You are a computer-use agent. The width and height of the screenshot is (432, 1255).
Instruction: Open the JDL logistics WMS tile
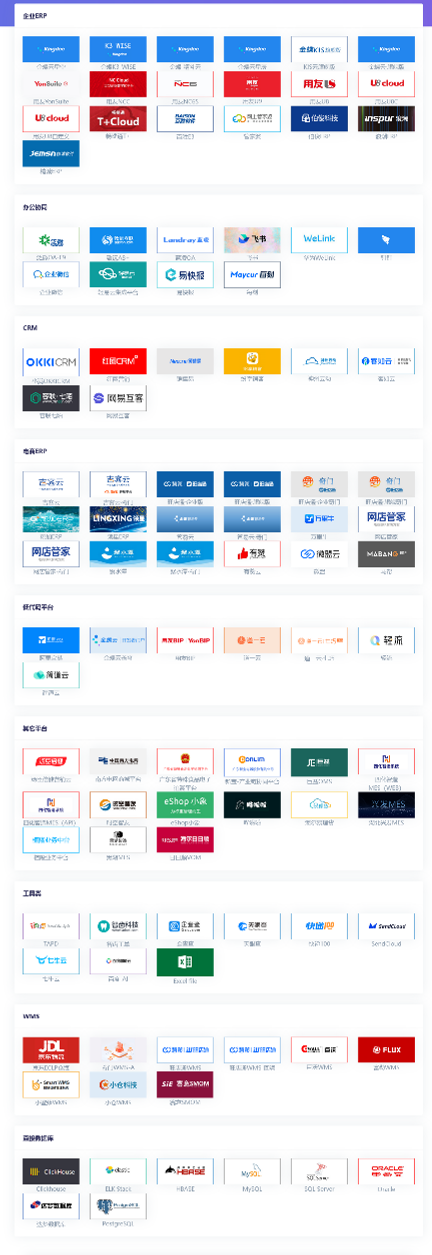(51, 1050)
